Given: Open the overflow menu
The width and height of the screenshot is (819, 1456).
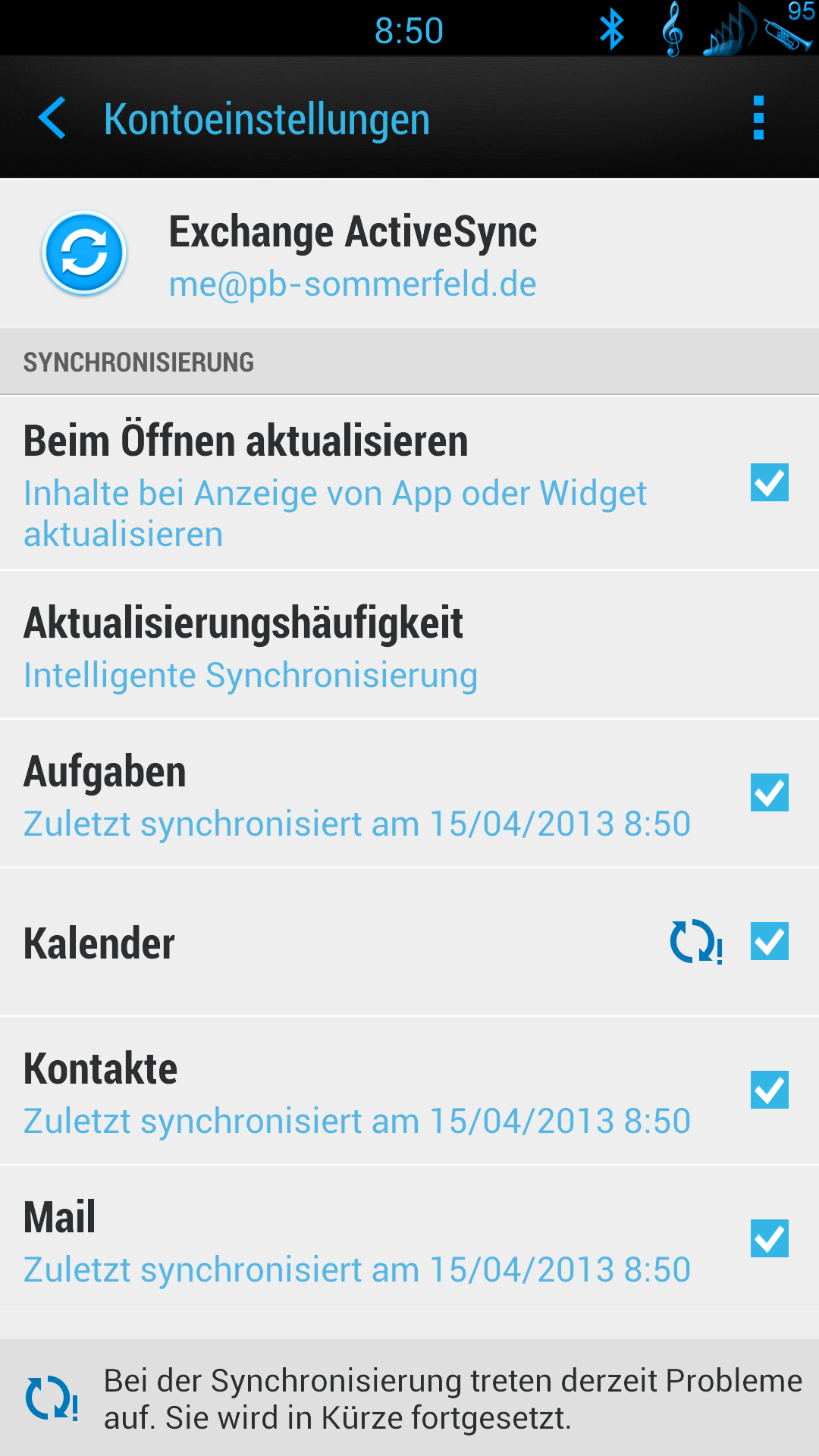Looking at the screenshot, I should (x=758, y=118).
